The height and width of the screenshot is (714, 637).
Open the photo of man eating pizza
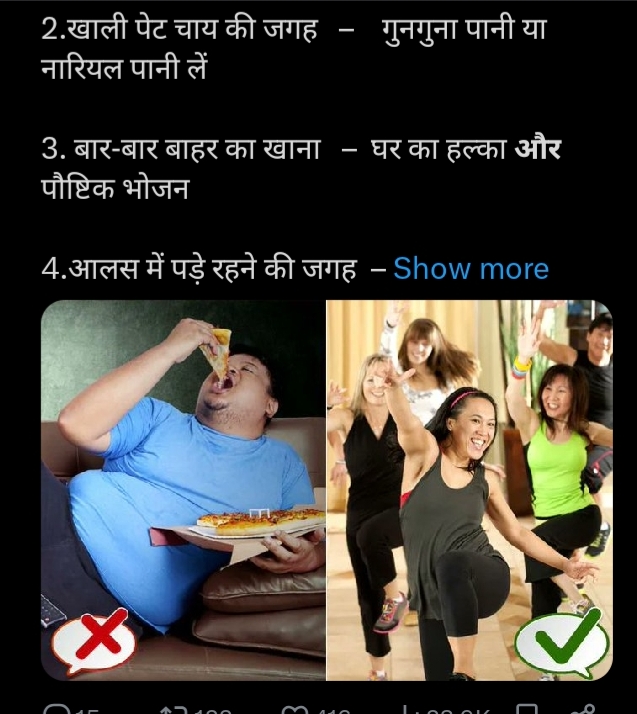point(183,490)
